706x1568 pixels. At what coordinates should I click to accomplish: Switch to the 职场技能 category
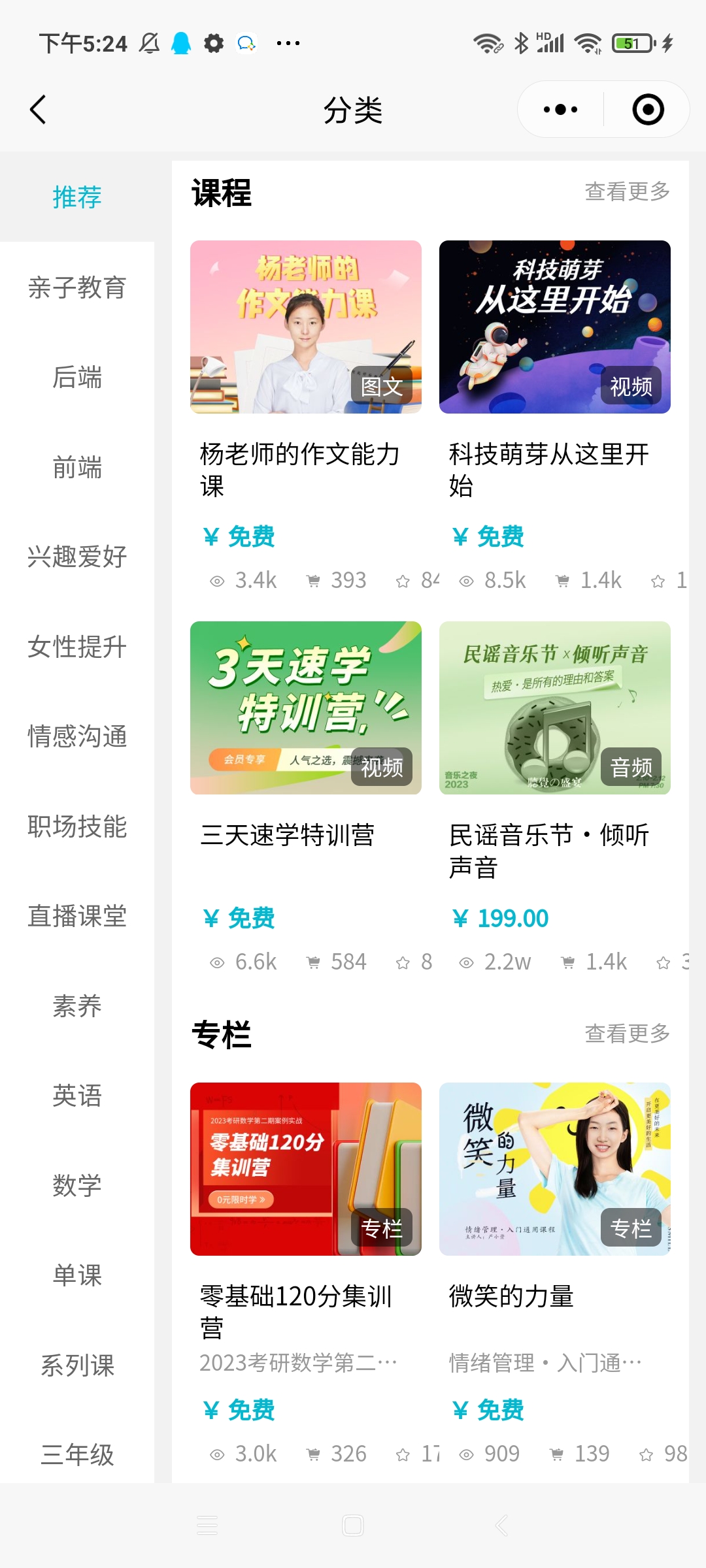[77, 826]
